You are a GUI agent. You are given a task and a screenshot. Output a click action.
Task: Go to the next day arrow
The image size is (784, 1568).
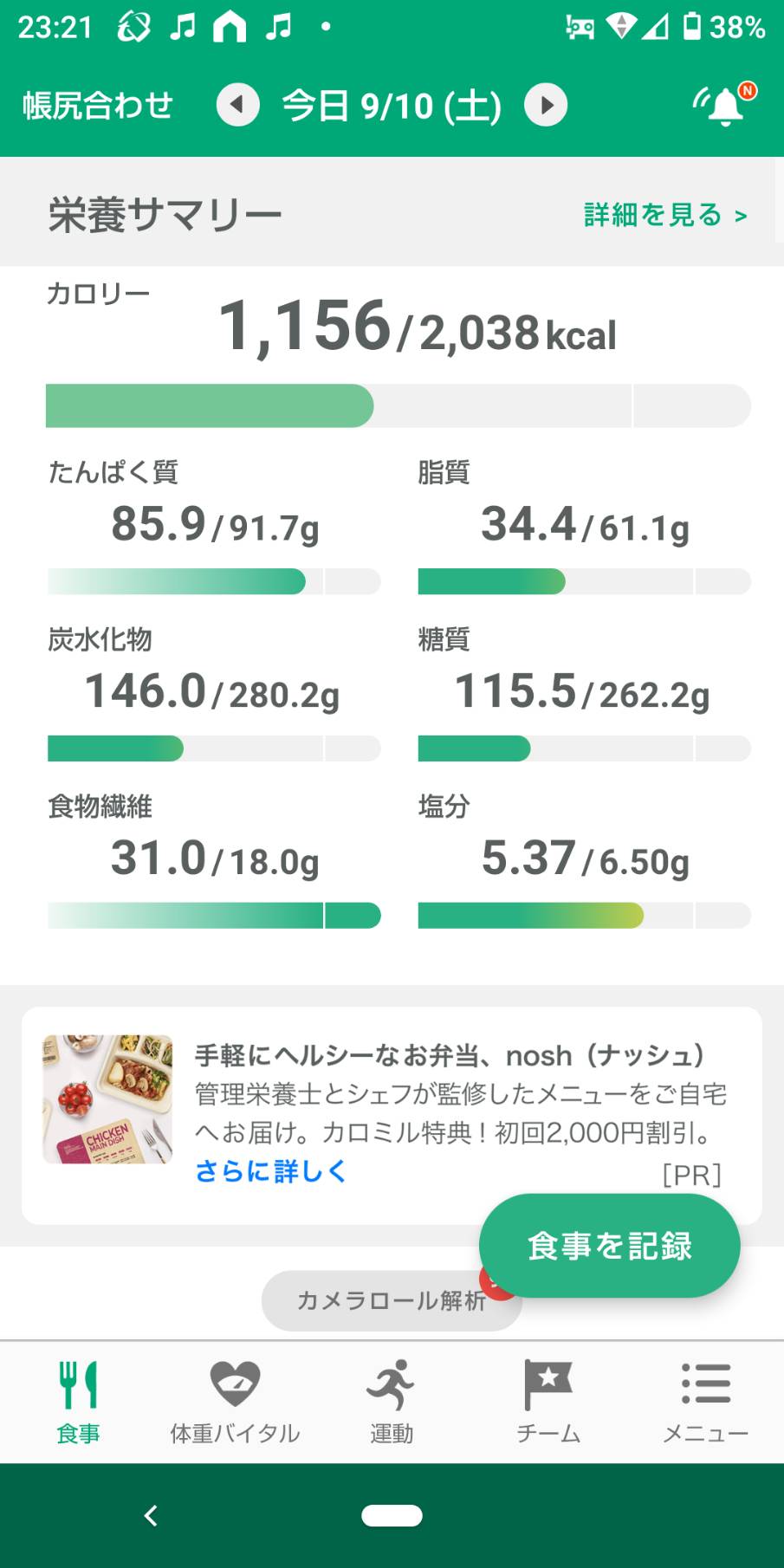(546, 105)
